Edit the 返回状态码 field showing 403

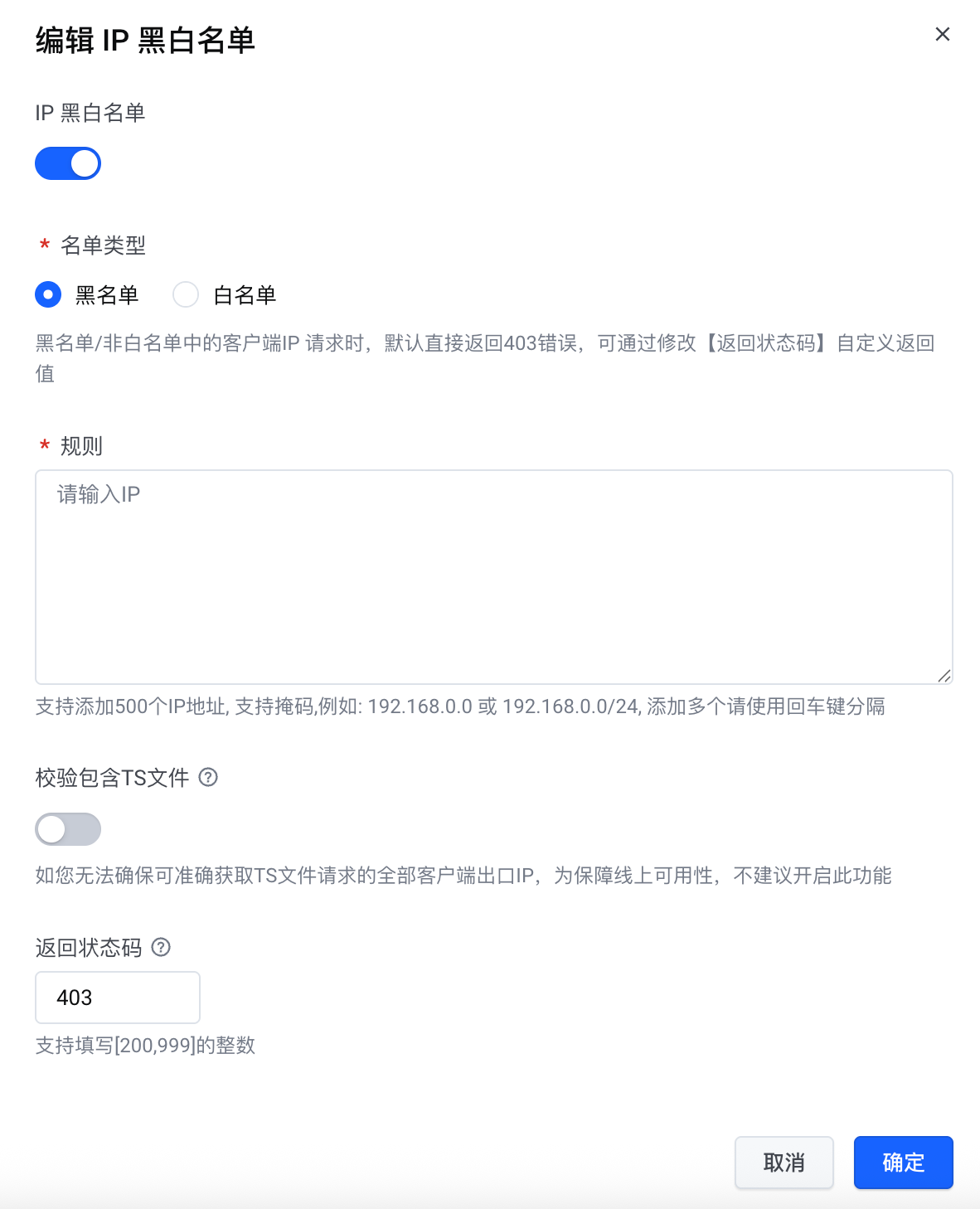point(117,998)
